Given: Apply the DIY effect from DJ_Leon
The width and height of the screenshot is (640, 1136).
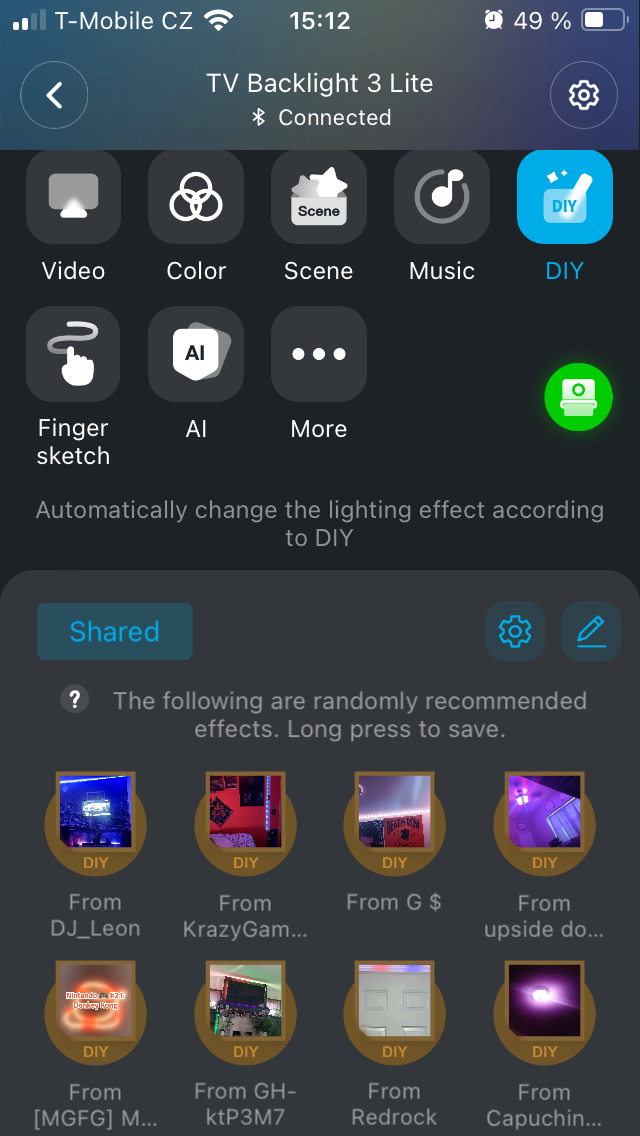Looking at the screenshot, I should click(x=95, y=822).
